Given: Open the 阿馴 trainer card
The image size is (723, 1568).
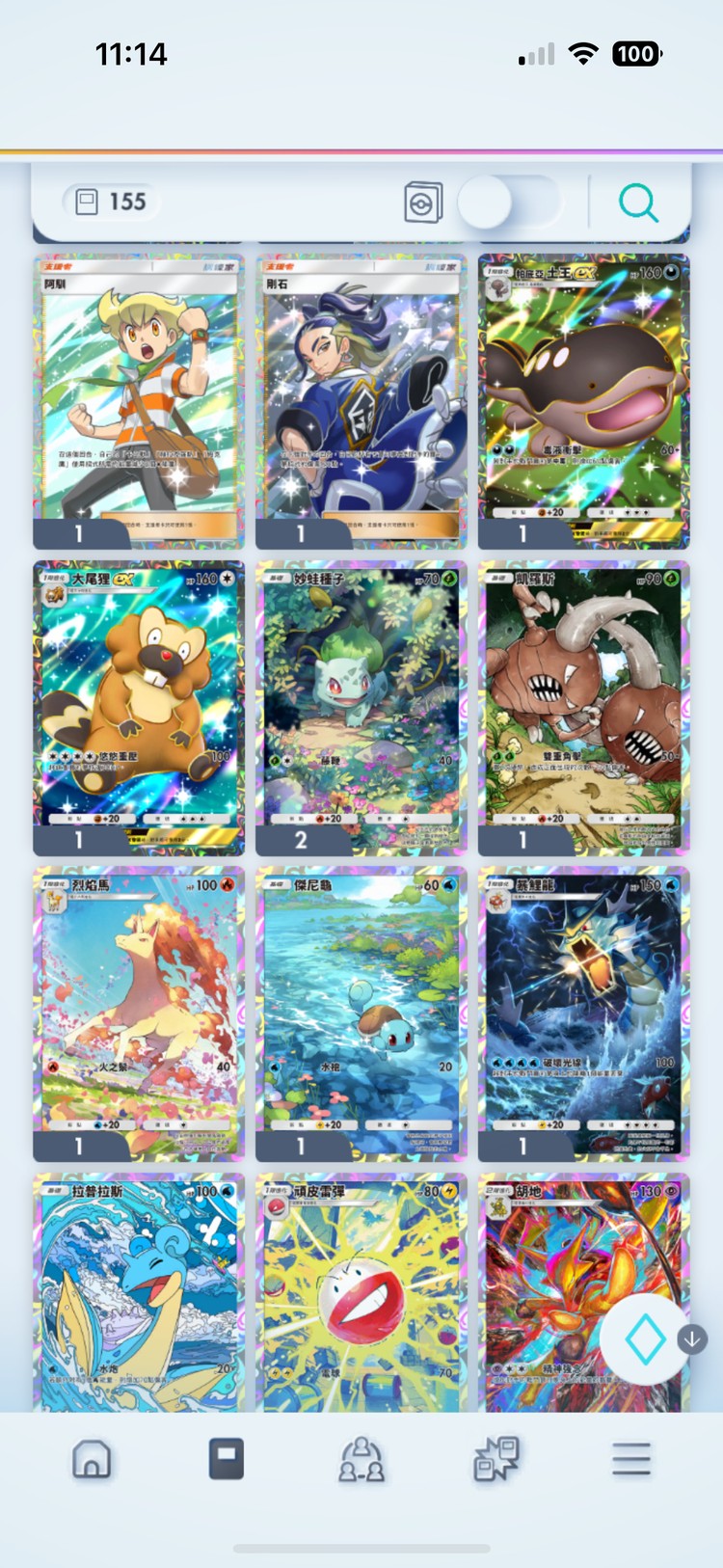Looking at the screenshot, I should coord(139,399).
